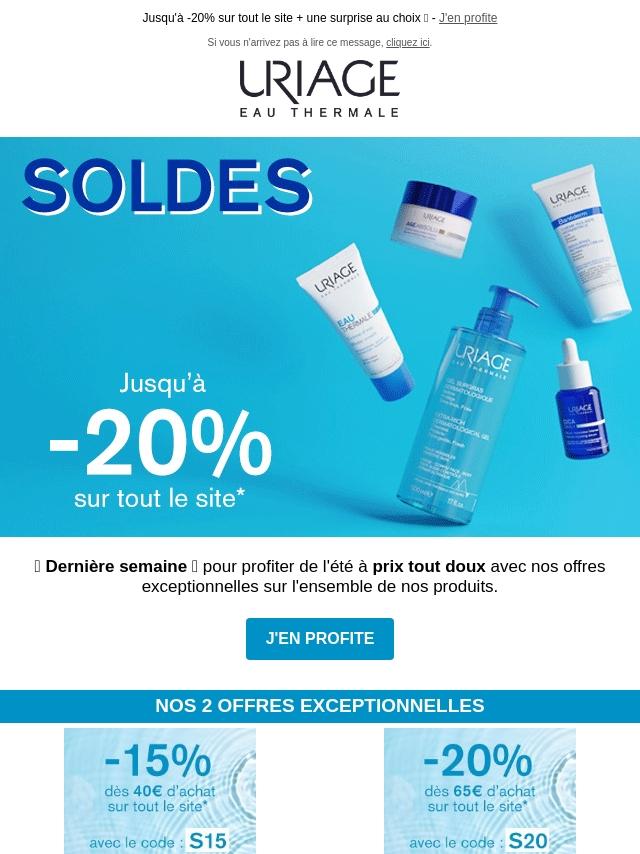Select the -15% code S15 offer

pyautogui.click(x=160, y=790)
